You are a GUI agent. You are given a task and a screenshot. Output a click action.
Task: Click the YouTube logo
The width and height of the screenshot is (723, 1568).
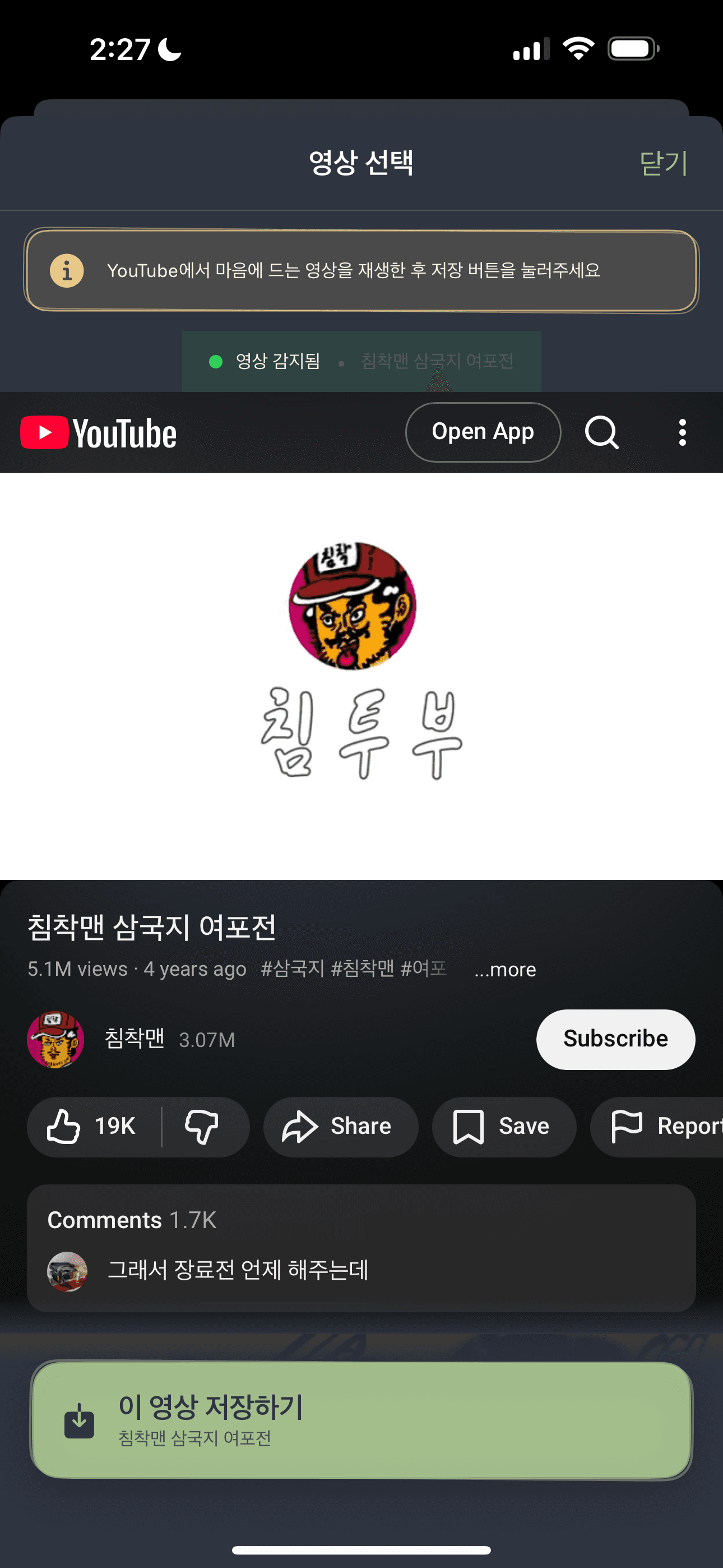[98, 432]
